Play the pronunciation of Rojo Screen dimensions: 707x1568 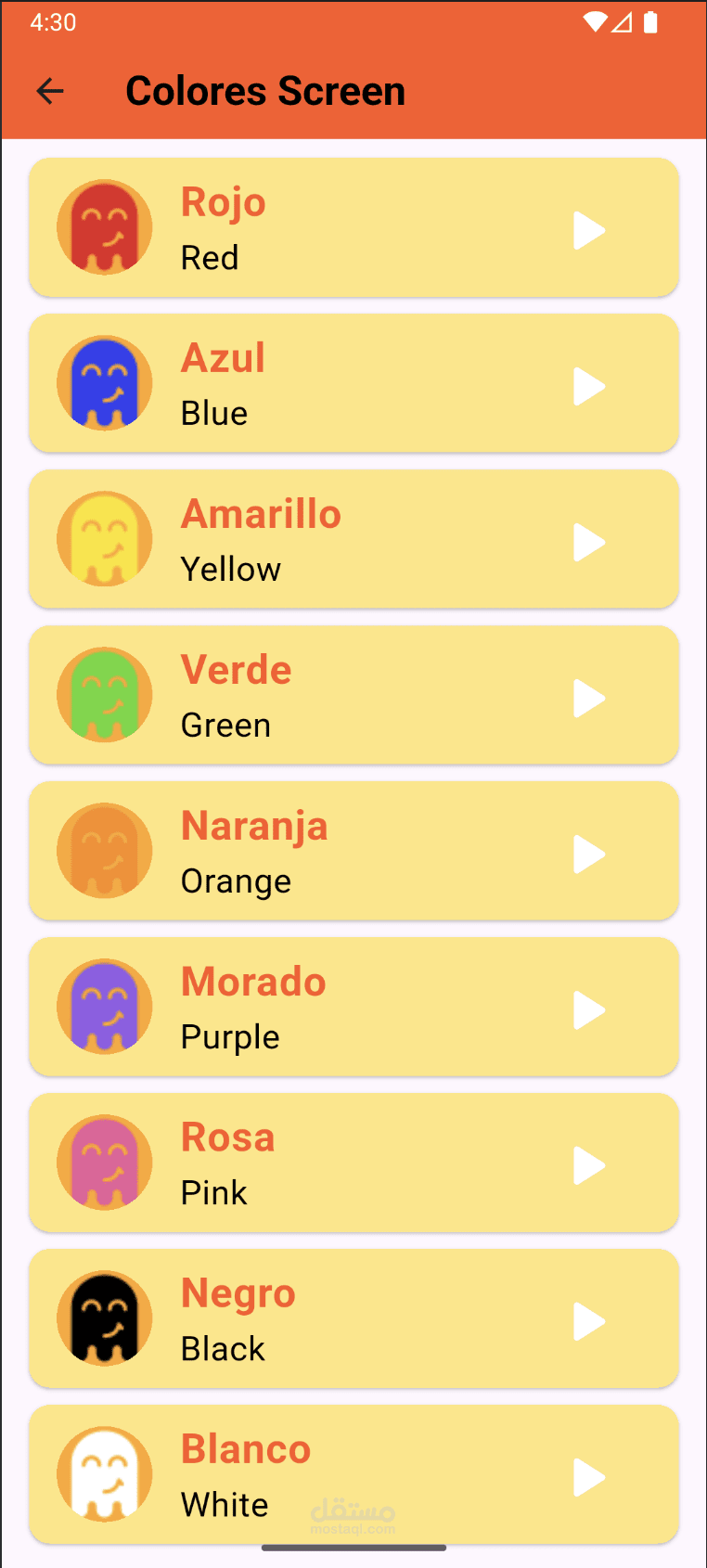coord(588,230)
